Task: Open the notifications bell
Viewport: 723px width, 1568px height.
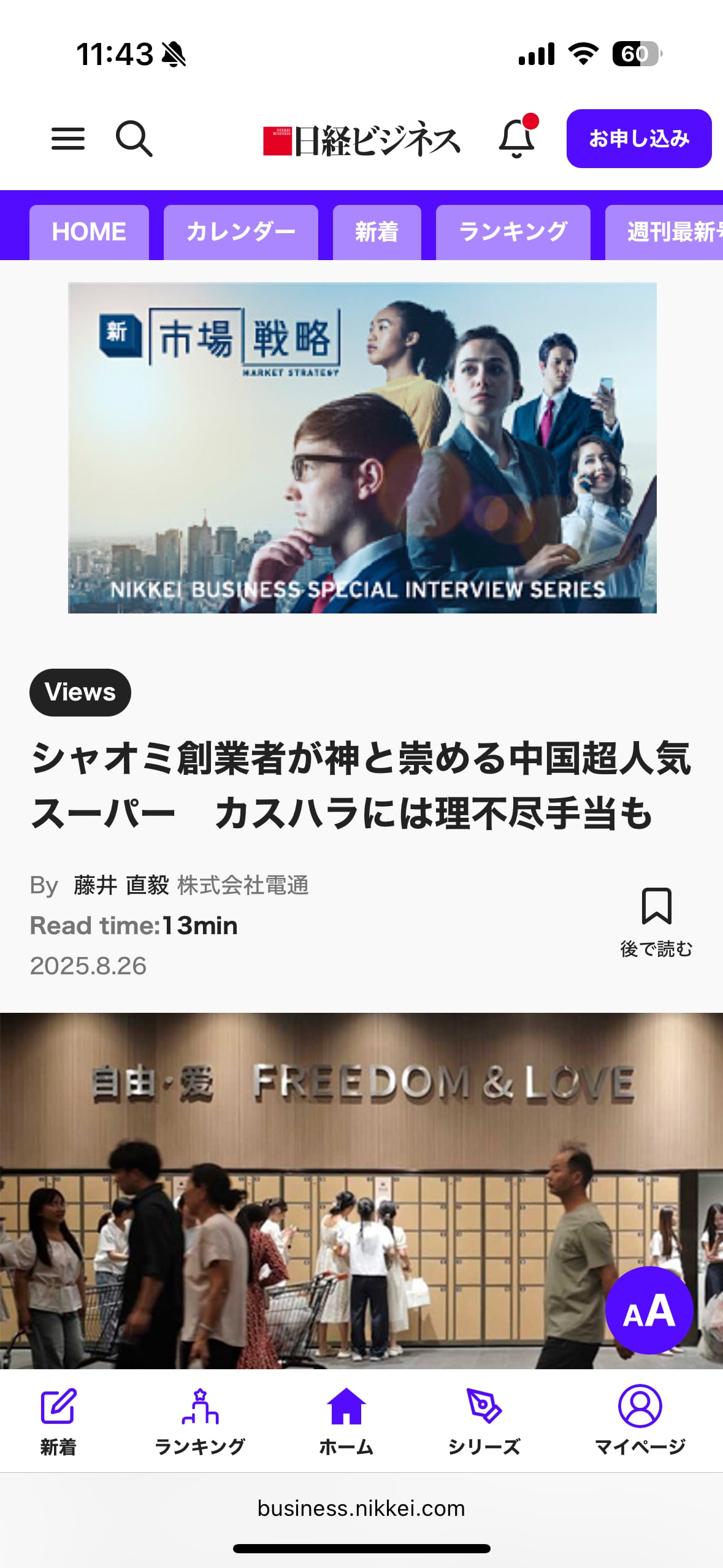Action: pos(518,137)
